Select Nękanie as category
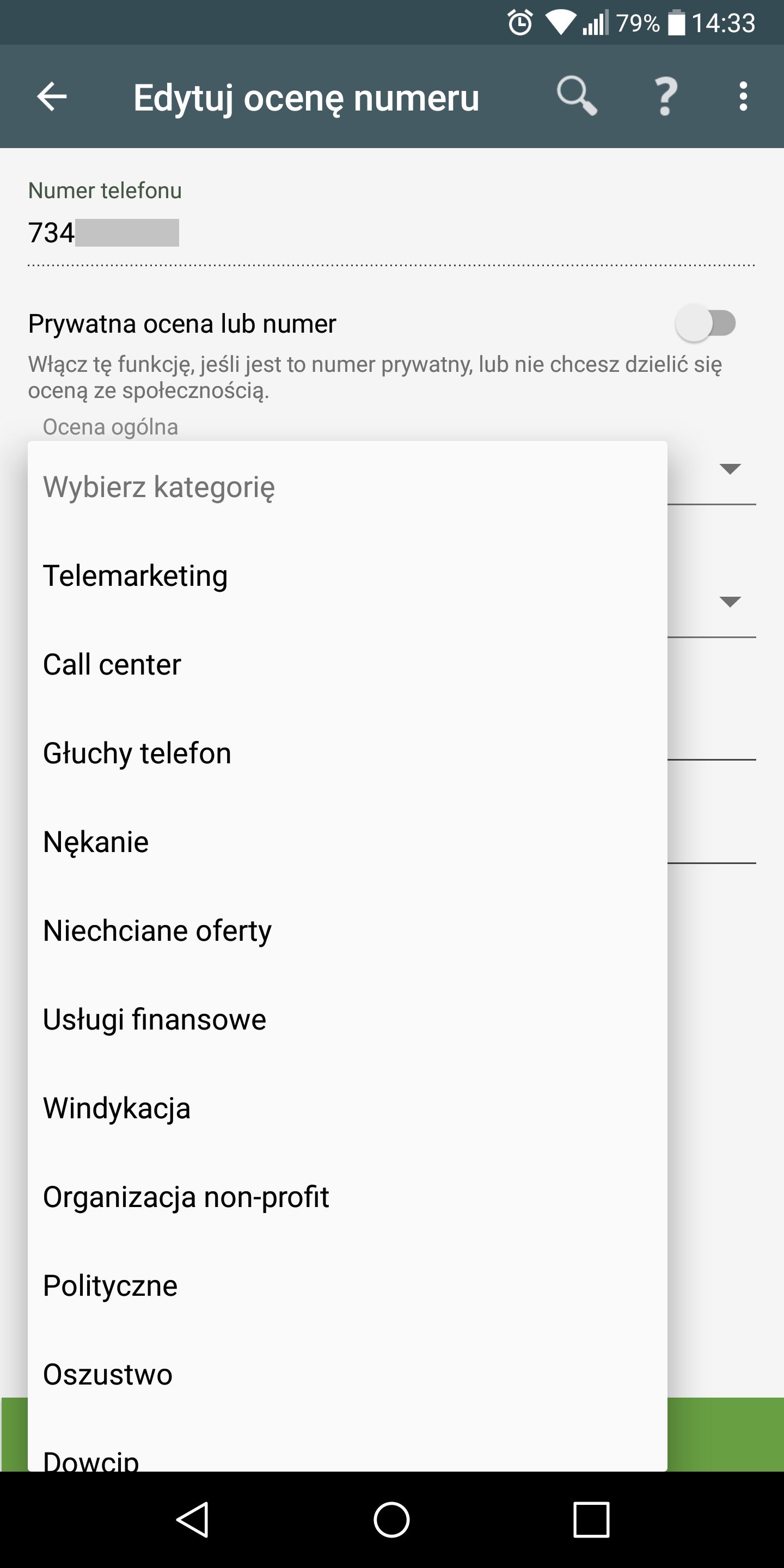This screenshot has width=784, height=1568. [347, 842]
